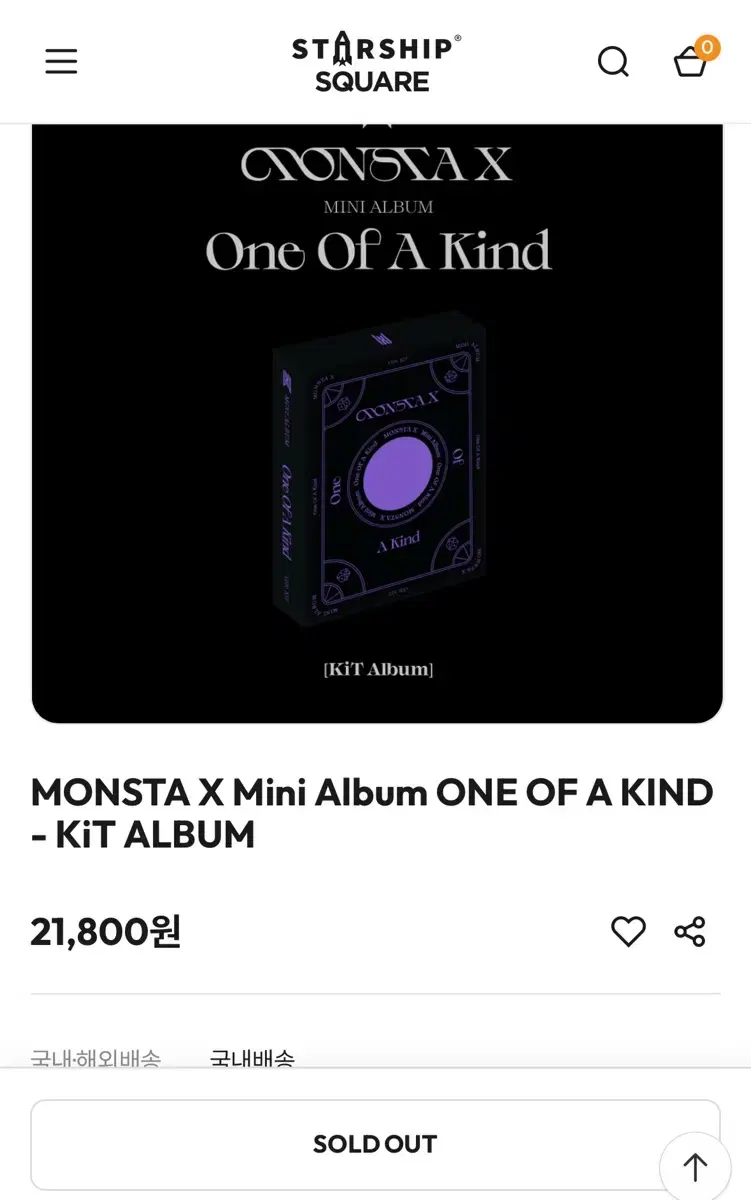Viewport: 751px width, 1200px height.
Task: Tap the circular scroll-to-top button
Action: pyautogui.click(x=695, y=1166)
